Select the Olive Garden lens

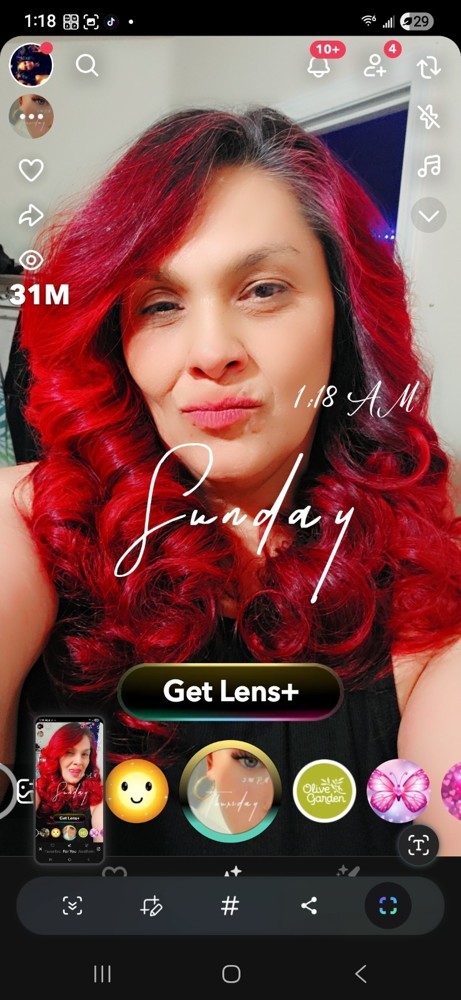click(324, 791)
